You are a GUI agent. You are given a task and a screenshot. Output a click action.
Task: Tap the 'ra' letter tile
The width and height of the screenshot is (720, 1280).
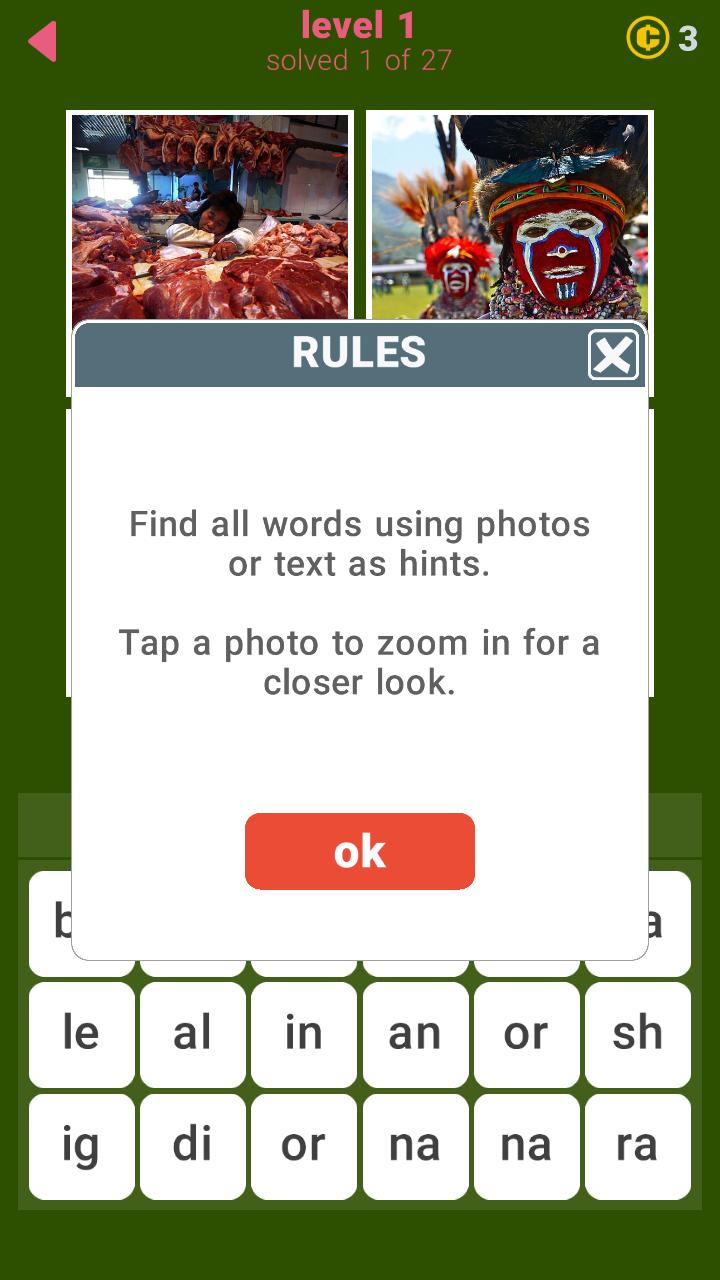[x=637, y=1146]
